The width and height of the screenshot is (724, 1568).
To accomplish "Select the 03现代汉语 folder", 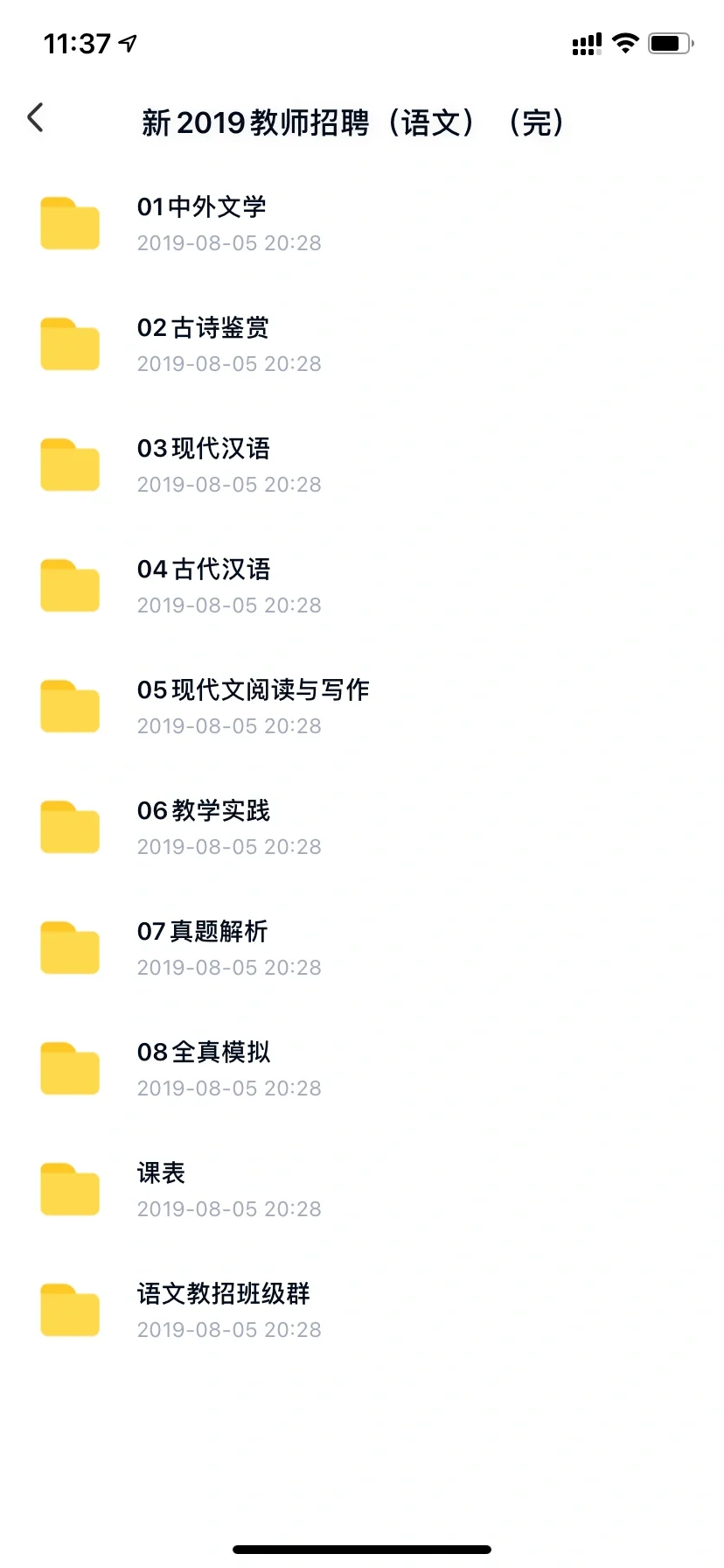I will 362,465.
